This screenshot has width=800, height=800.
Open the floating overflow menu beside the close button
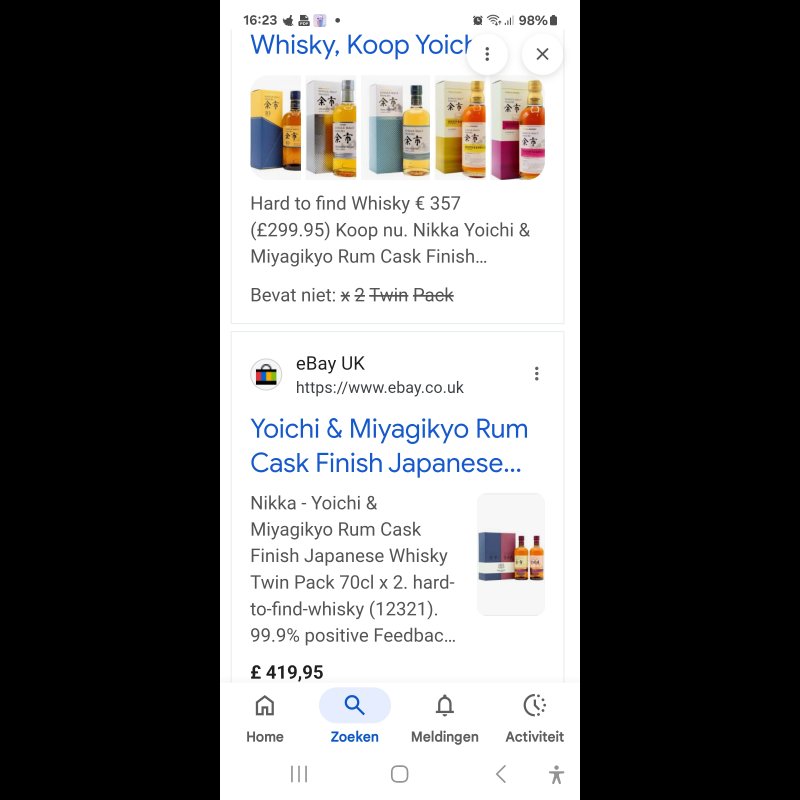[x=487, y=54]
